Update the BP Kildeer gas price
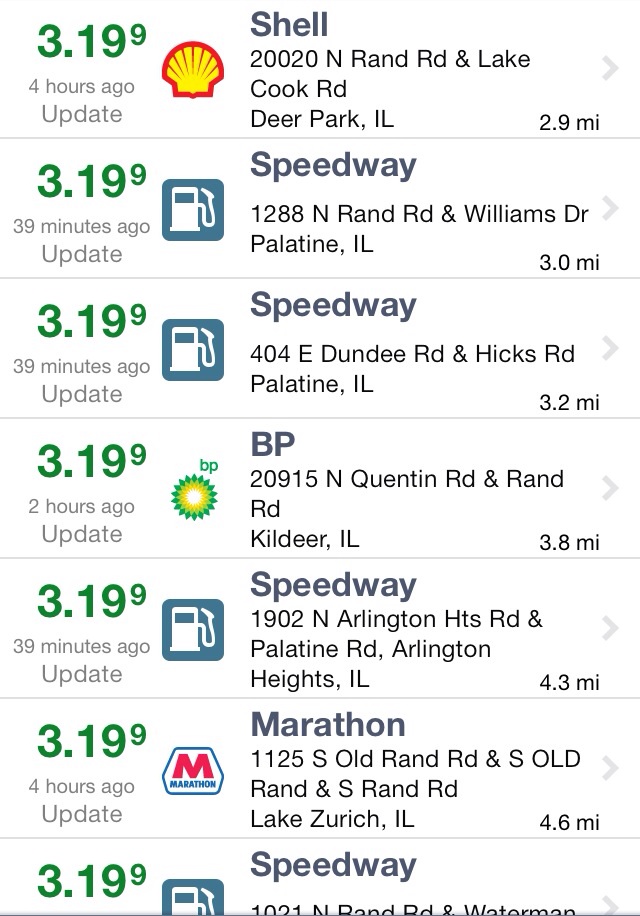Screen dimensions: 640x916 coord(82,534)
